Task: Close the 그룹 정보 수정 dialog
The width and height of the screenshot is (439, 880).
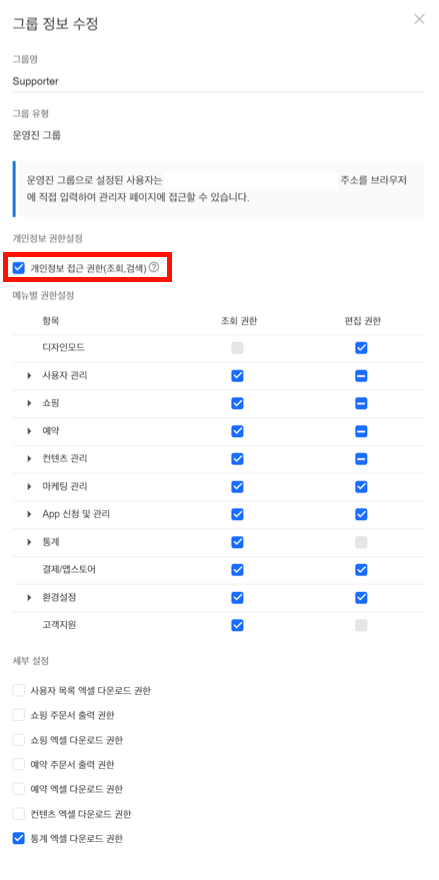Action: click(419, 20)
